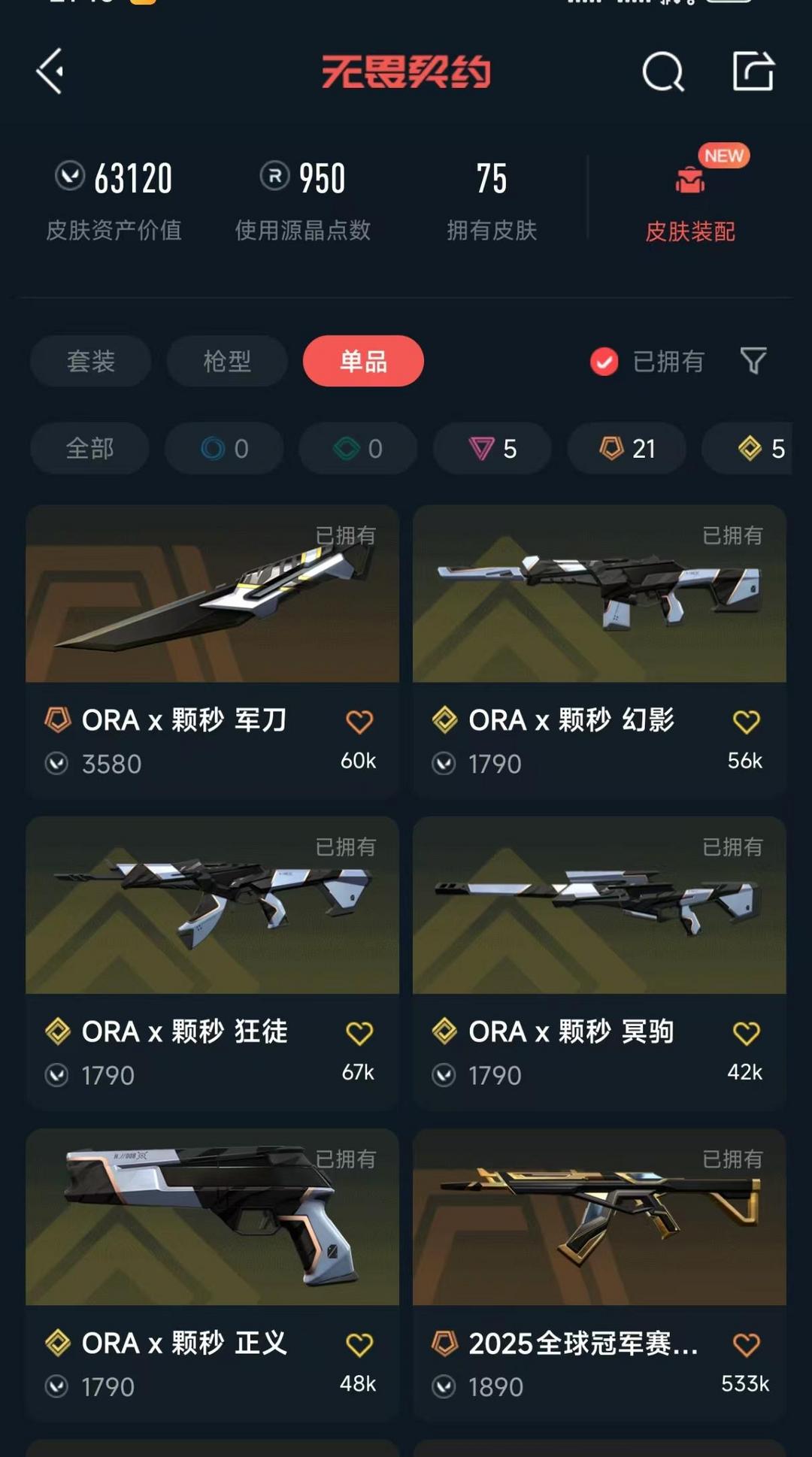Select the orange rarity filter showing 21
The height and width of the screenshot is (1457, 812).
tap(626, 448)
